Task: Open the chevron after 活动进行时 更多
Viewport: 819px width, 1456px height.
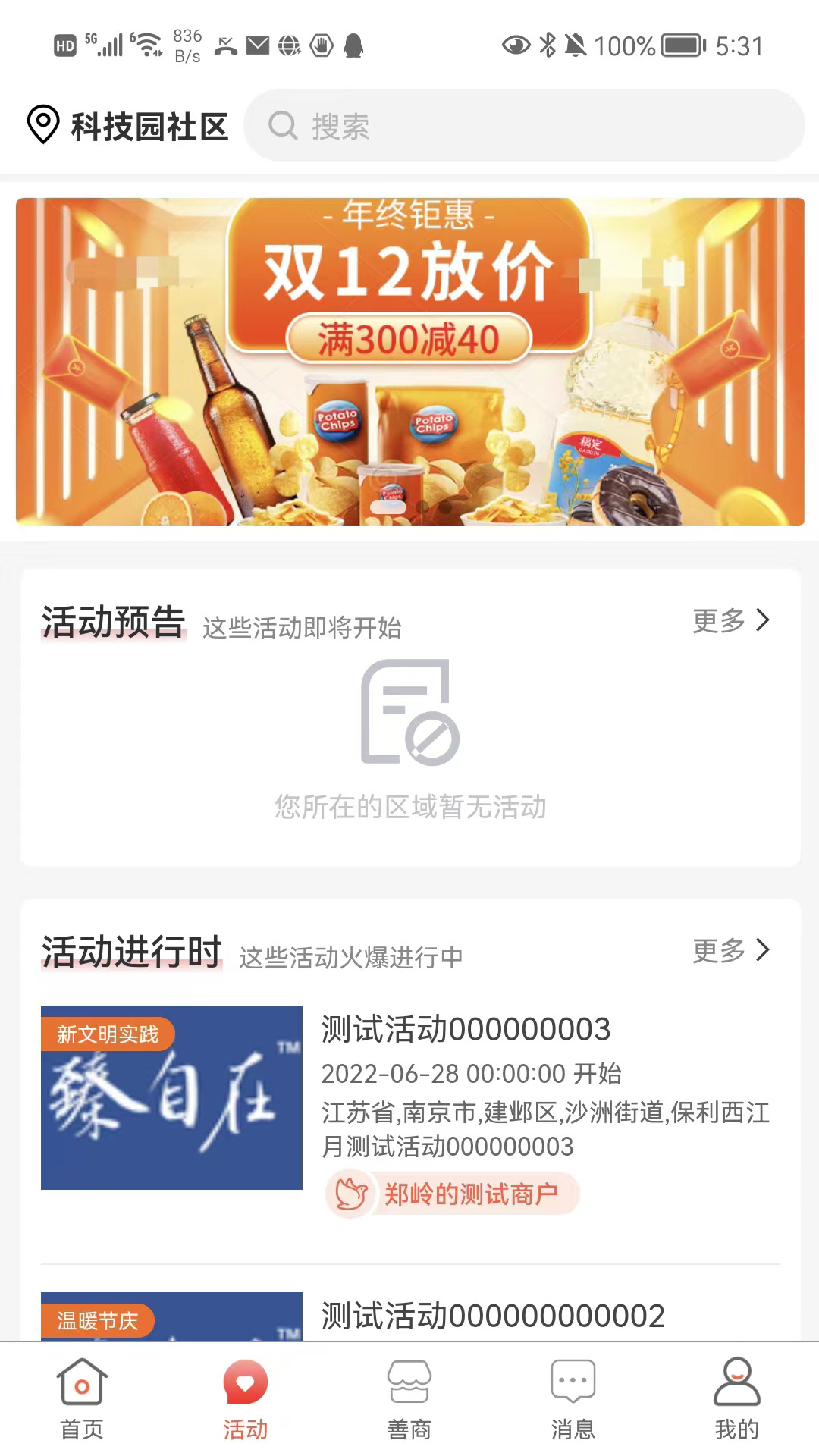Action: tap(763, 949)
